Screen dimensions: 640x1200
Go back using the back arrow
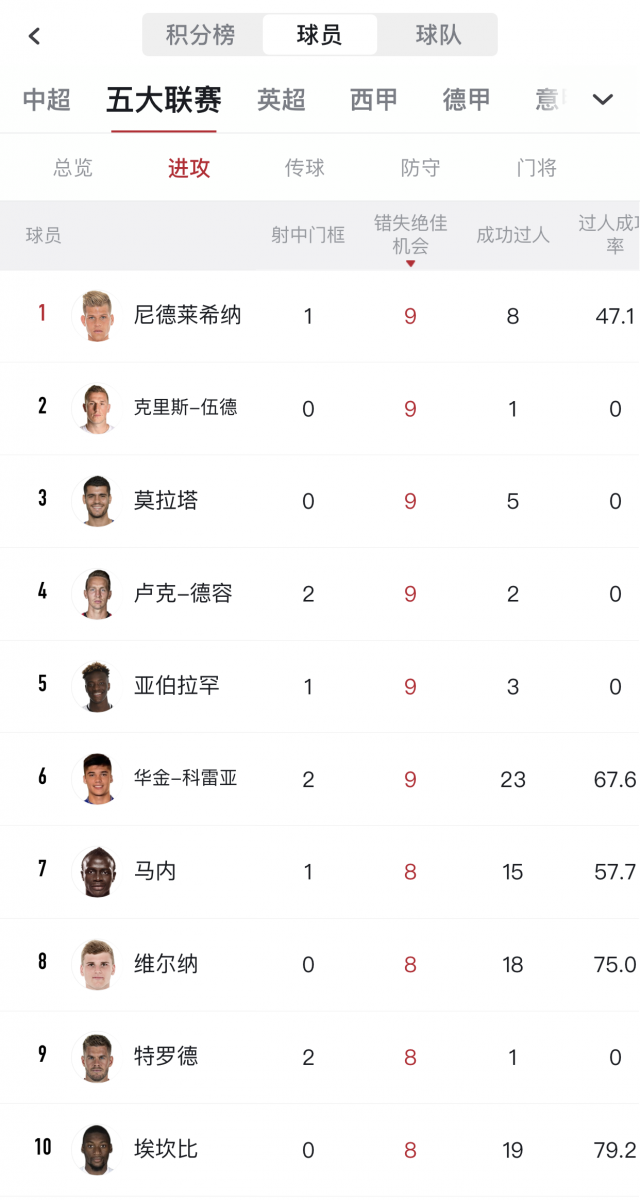[x=35, y=36]
